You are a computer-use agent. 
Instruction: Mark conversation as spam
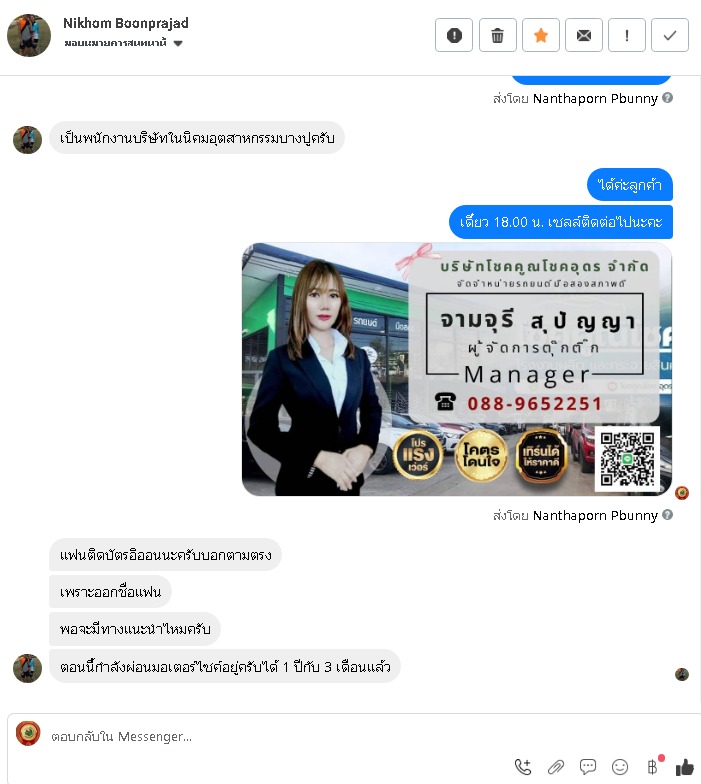454,35
